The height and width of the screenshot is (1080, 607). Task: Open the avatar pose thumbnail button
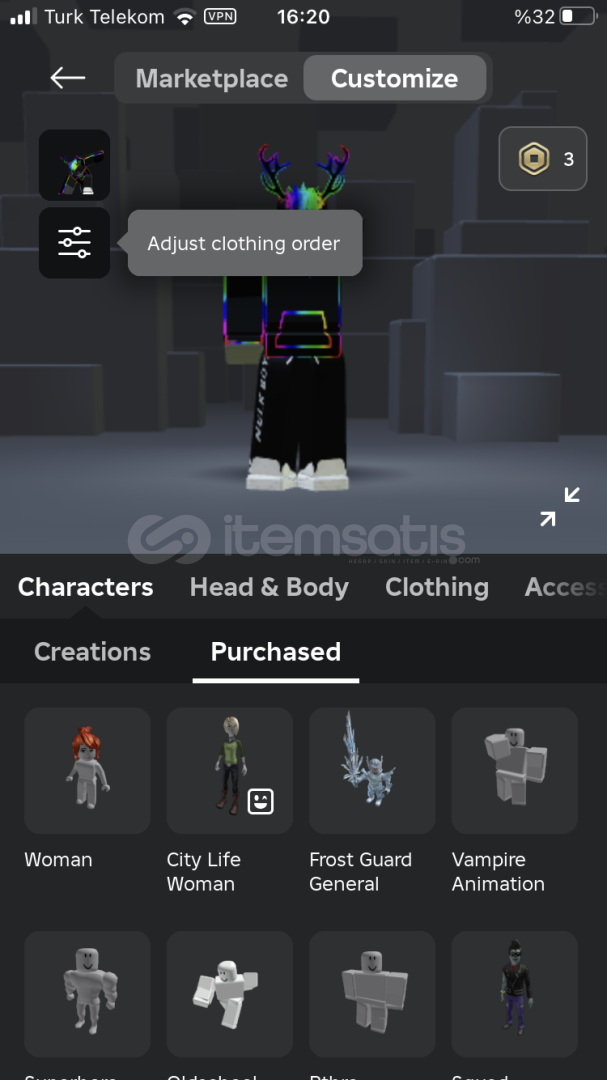click(x=74, y=165)
